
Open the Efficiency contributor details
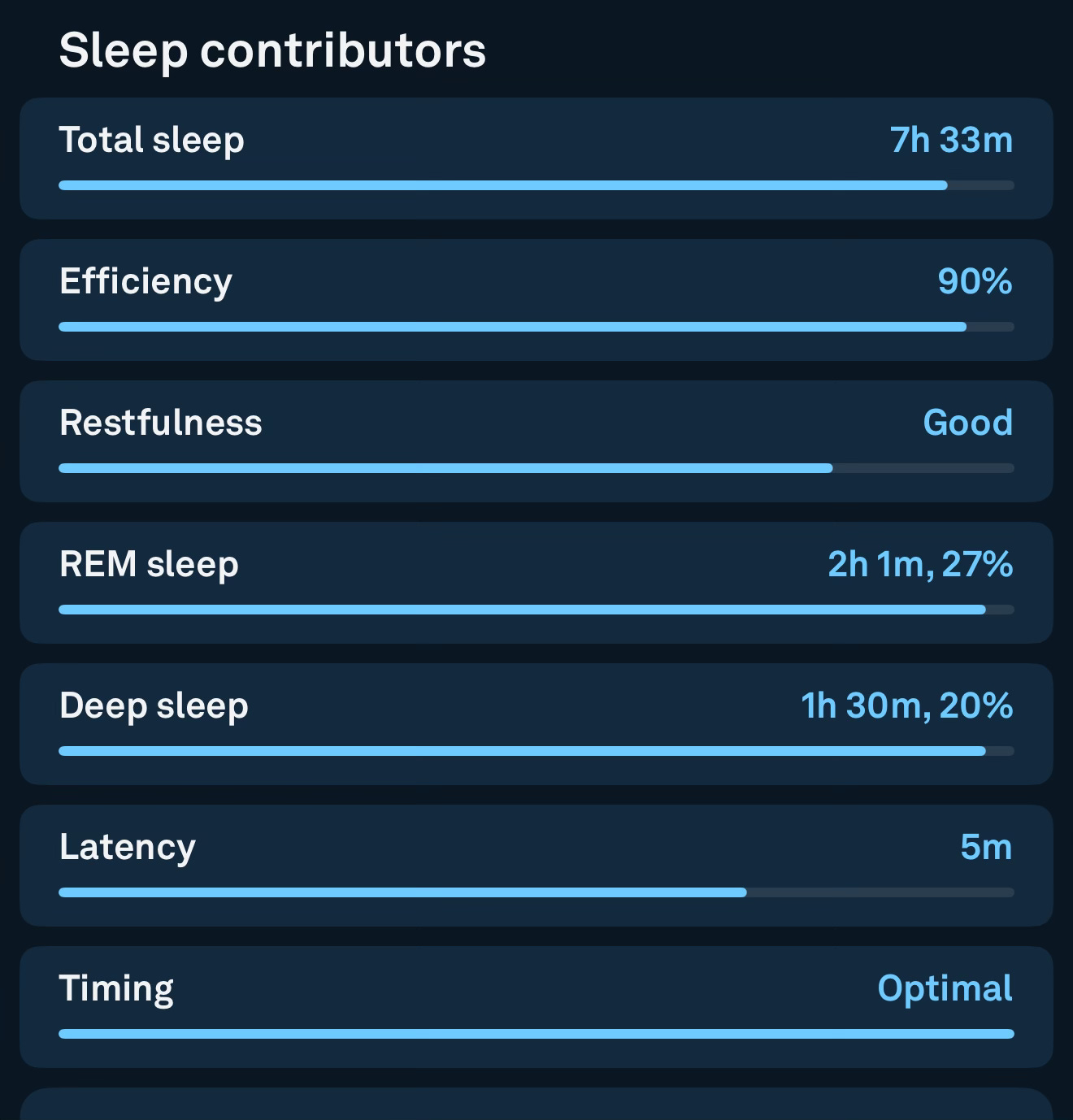click(x=536, y=300)
